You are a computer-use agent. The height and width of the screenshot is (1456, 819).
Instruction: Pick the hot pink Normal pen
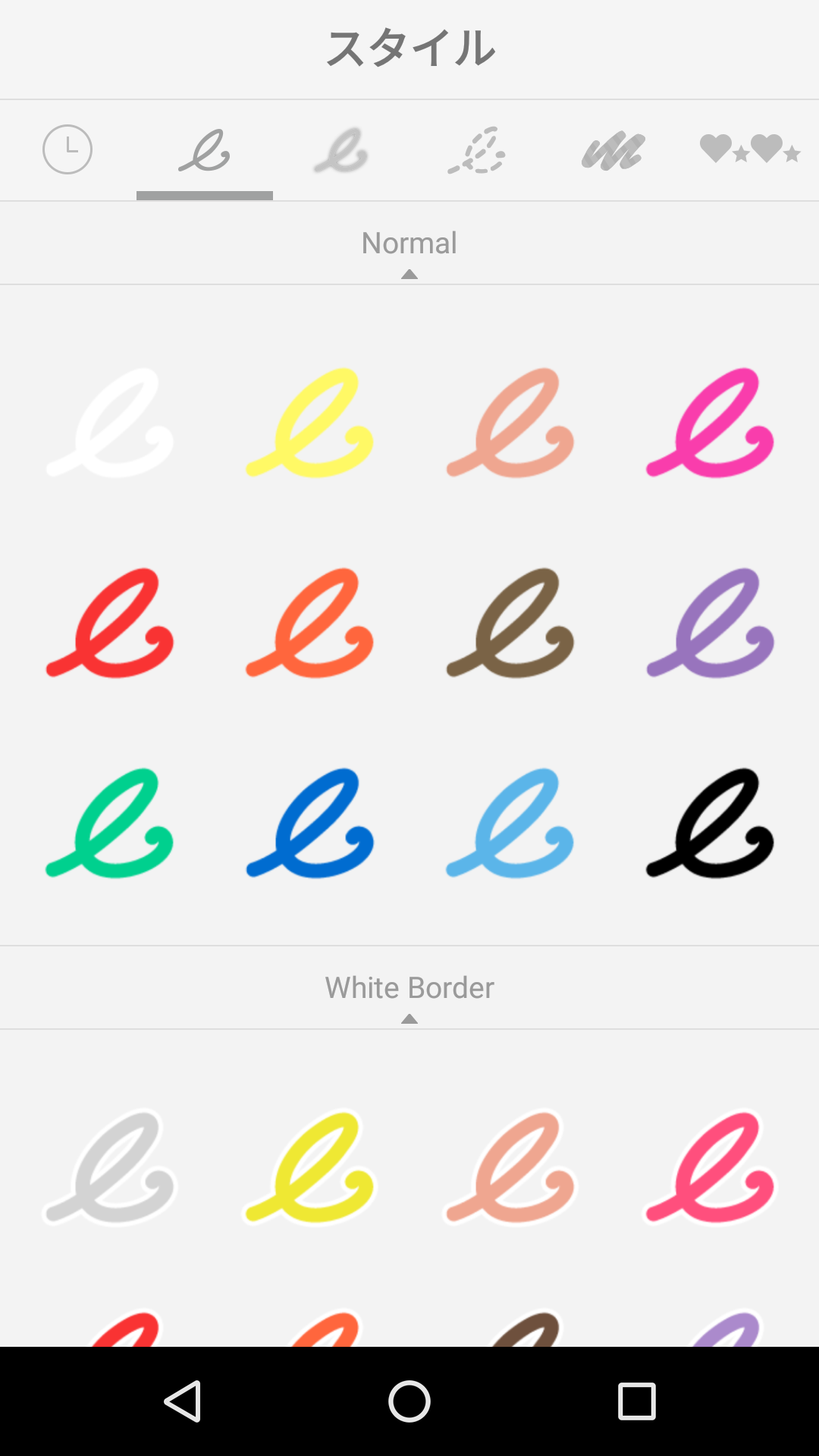point(710,423)
